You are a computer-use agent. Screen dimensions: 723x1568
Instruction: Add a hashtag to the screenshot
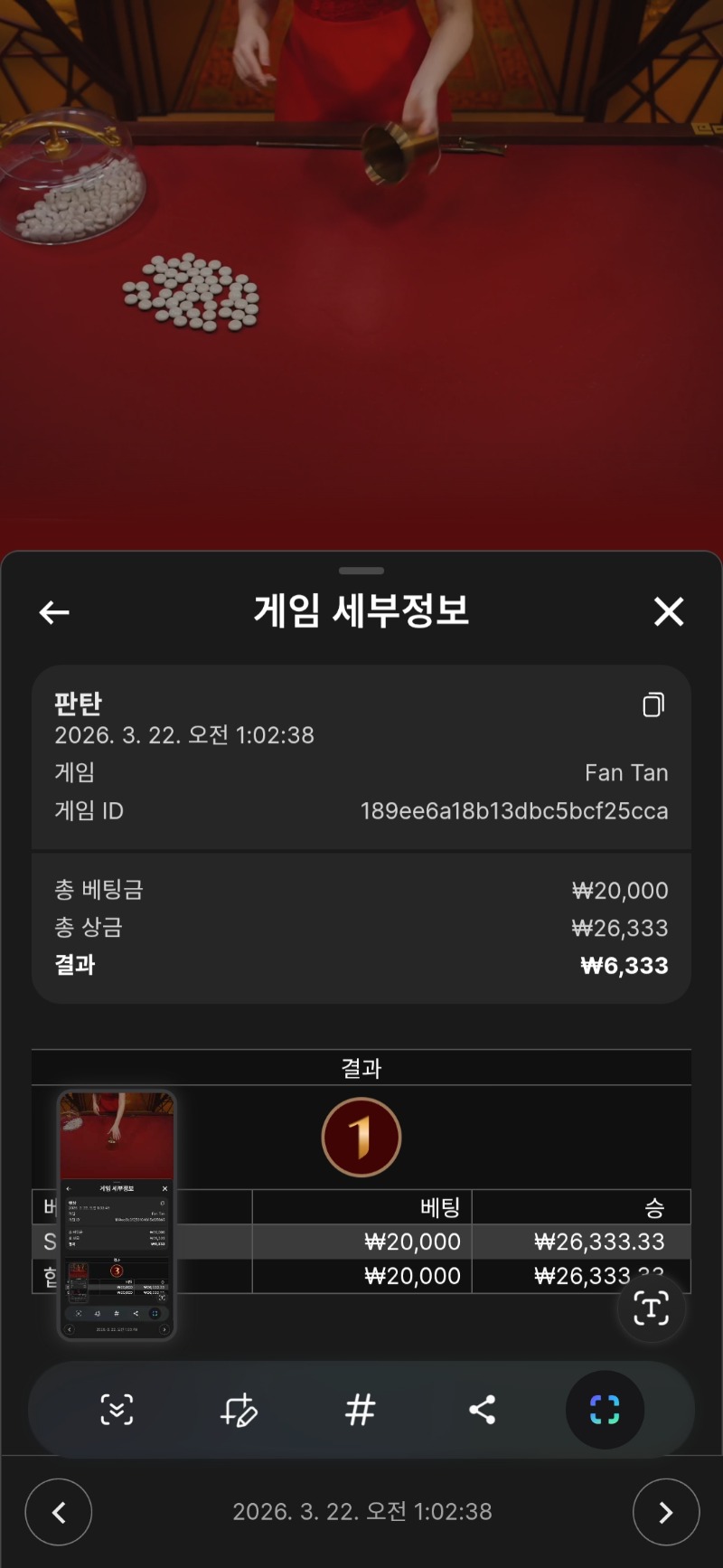point(361,1410)
